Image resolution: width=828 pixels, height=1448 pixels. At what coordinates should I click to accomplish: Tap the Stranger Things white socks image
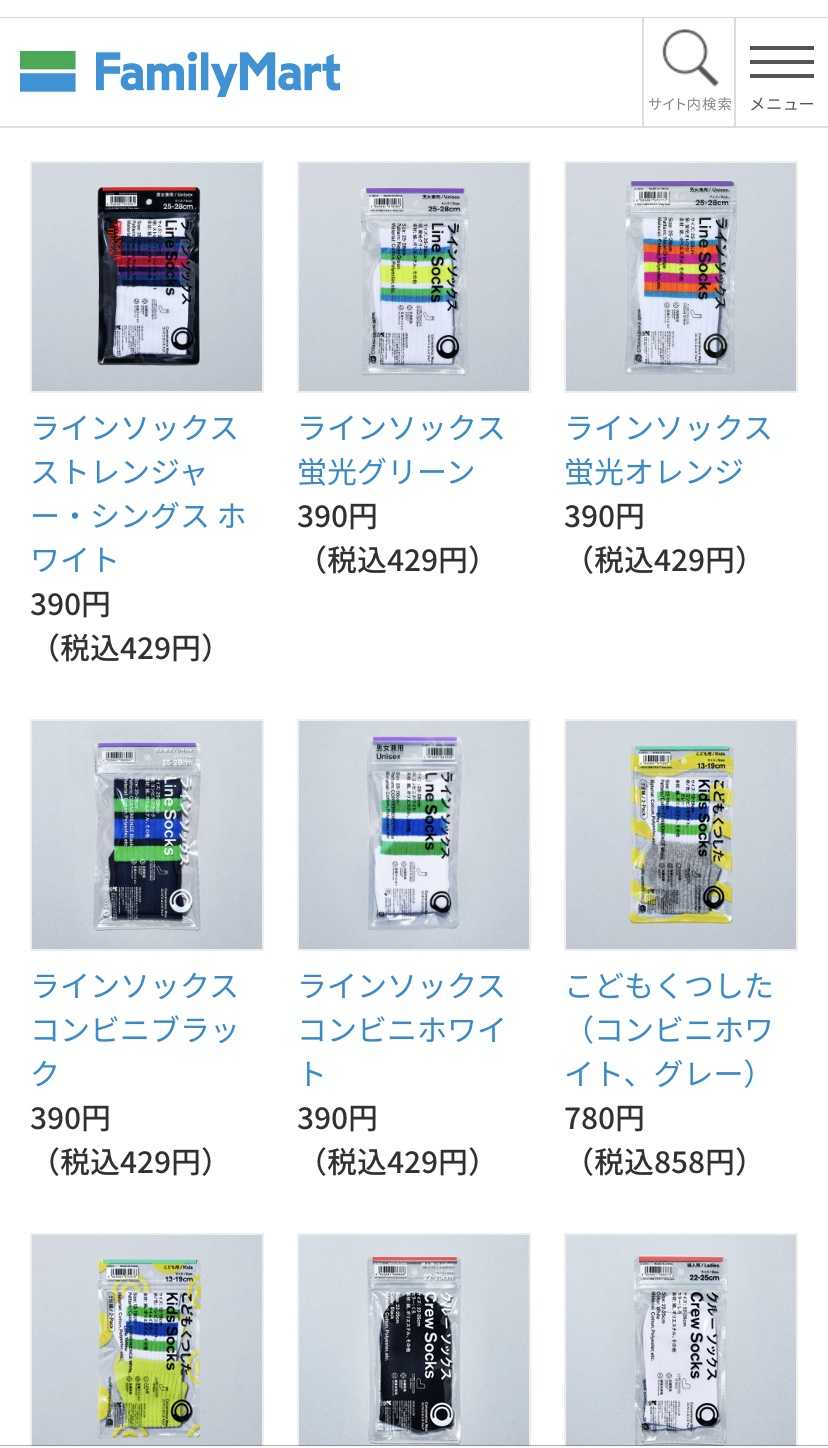pyautogui.click(x=147, y=277)
